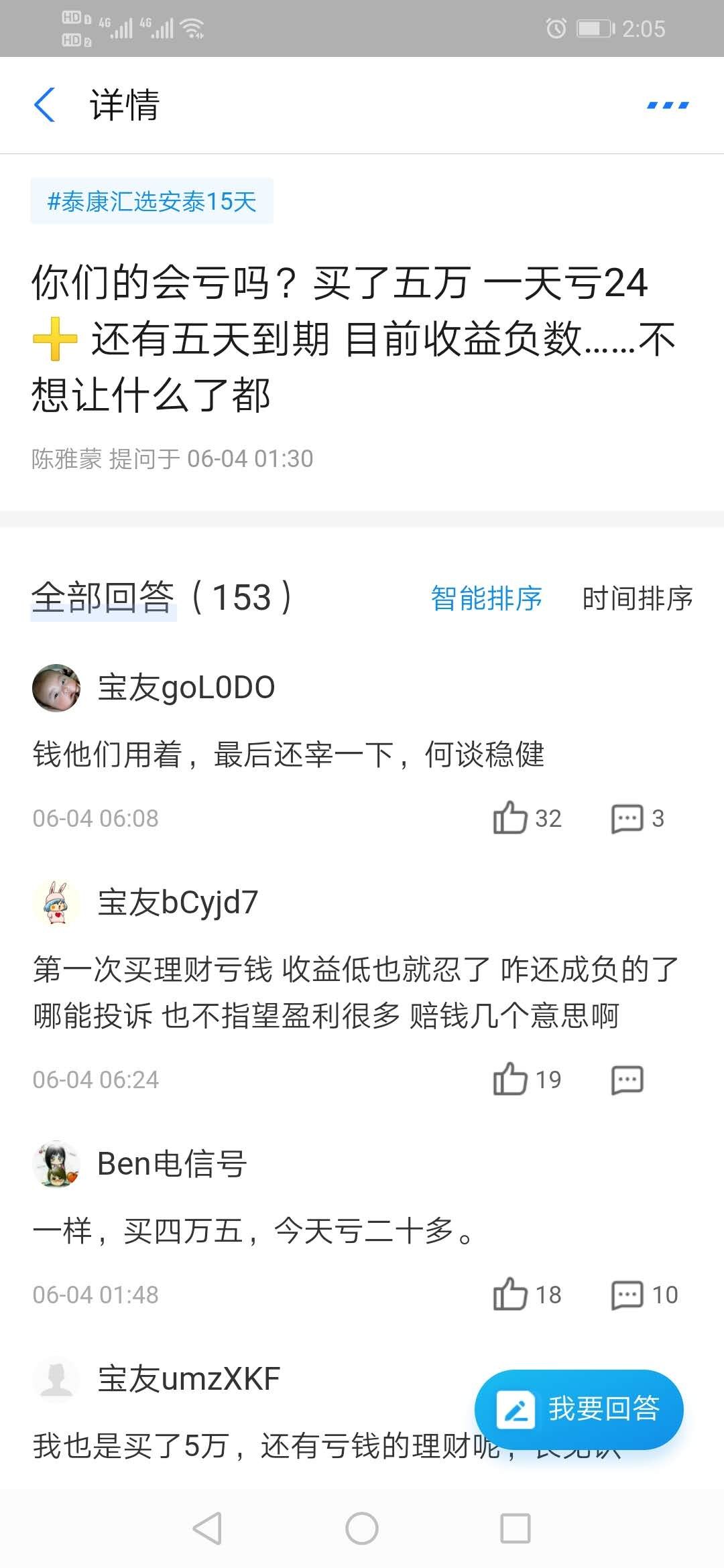The width and height of the screenshot is (724, 1568).
Task: View 宝友bCyjd7's profile avatar
Action: coord(56,903)
